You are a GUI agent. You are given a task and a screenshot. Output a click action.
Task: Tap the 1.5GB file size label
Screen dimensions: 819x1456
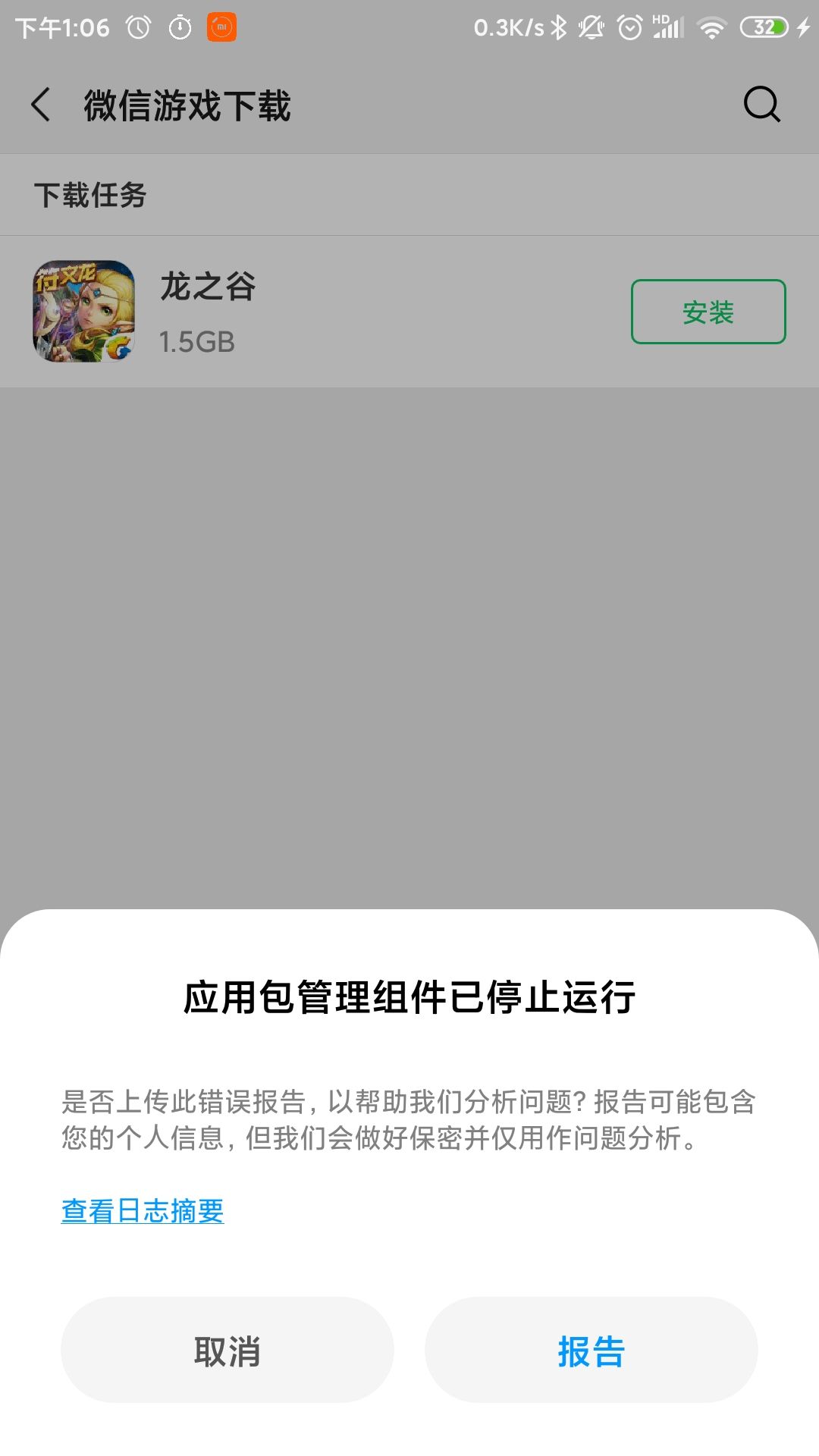pyautogui.click(x=196, y=341)
